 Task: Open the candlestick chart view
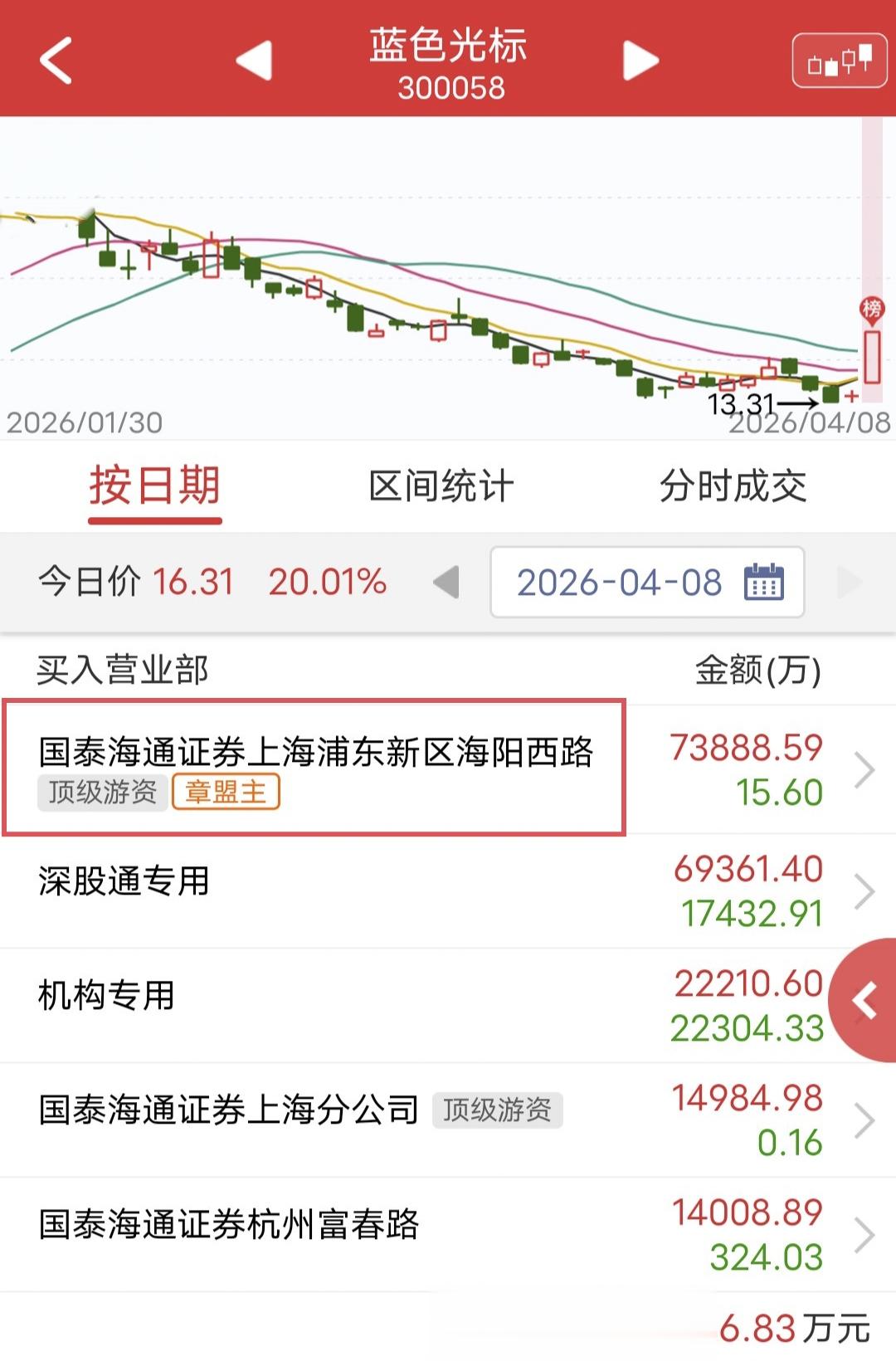pyautogui.click(x=840, y=60)
